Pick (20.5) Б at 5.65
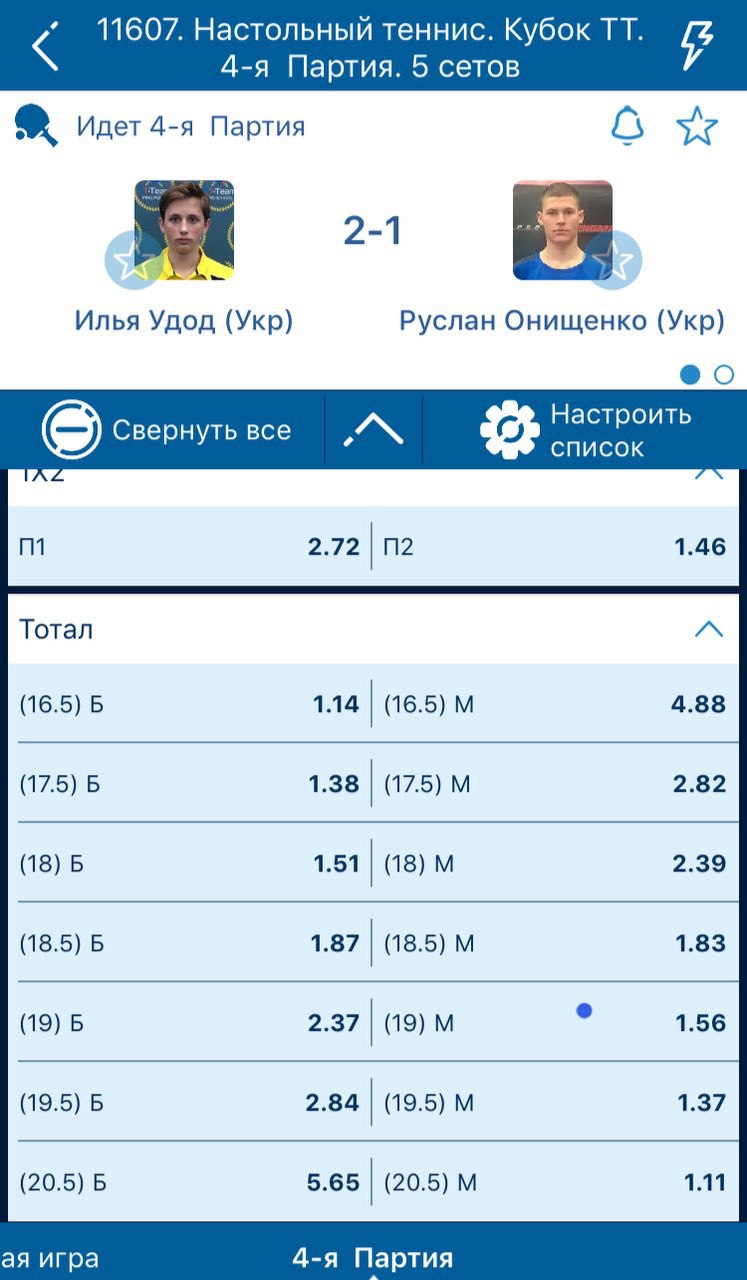The image size is (747, 1280). (189, 1183)
